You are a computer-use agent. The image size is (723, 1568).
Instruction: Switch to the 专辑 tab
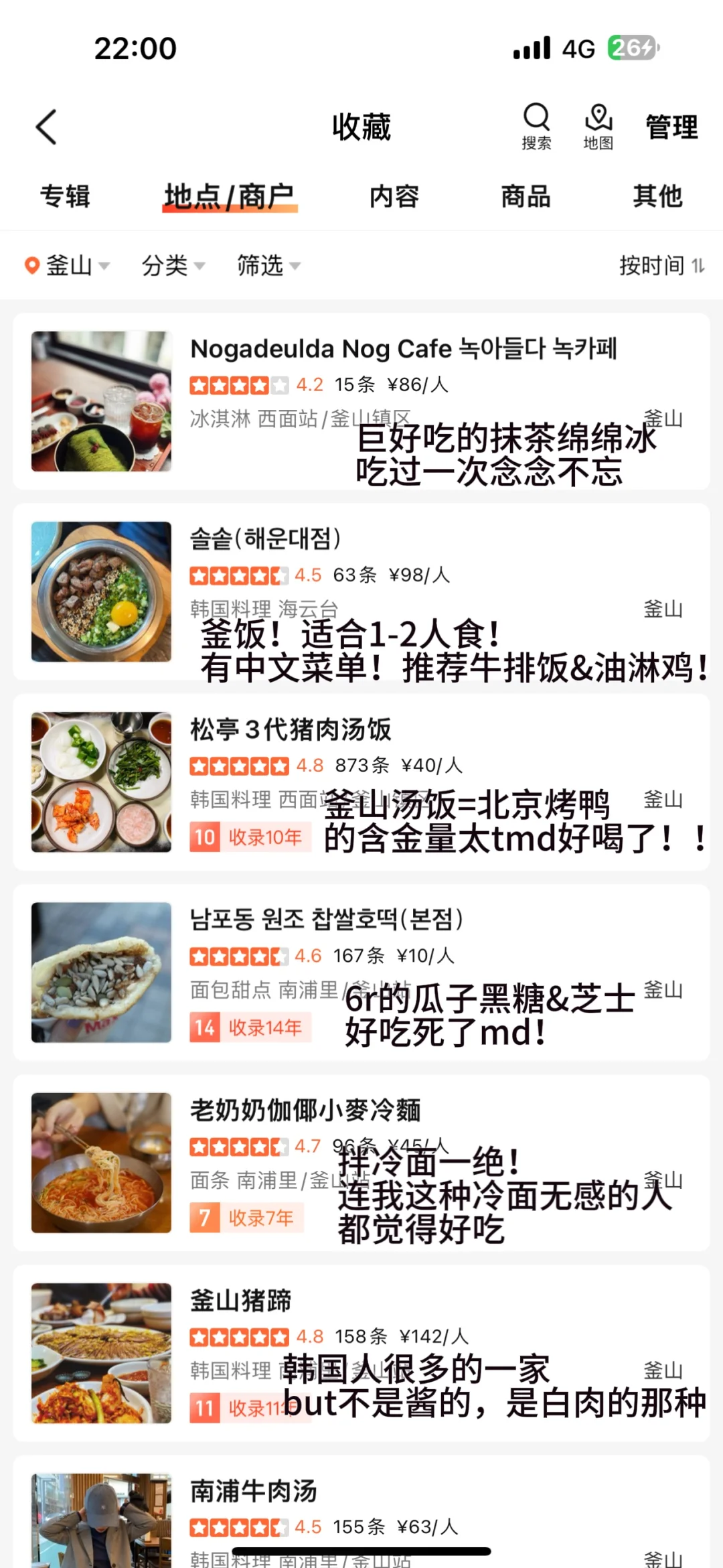pos(65,196)
